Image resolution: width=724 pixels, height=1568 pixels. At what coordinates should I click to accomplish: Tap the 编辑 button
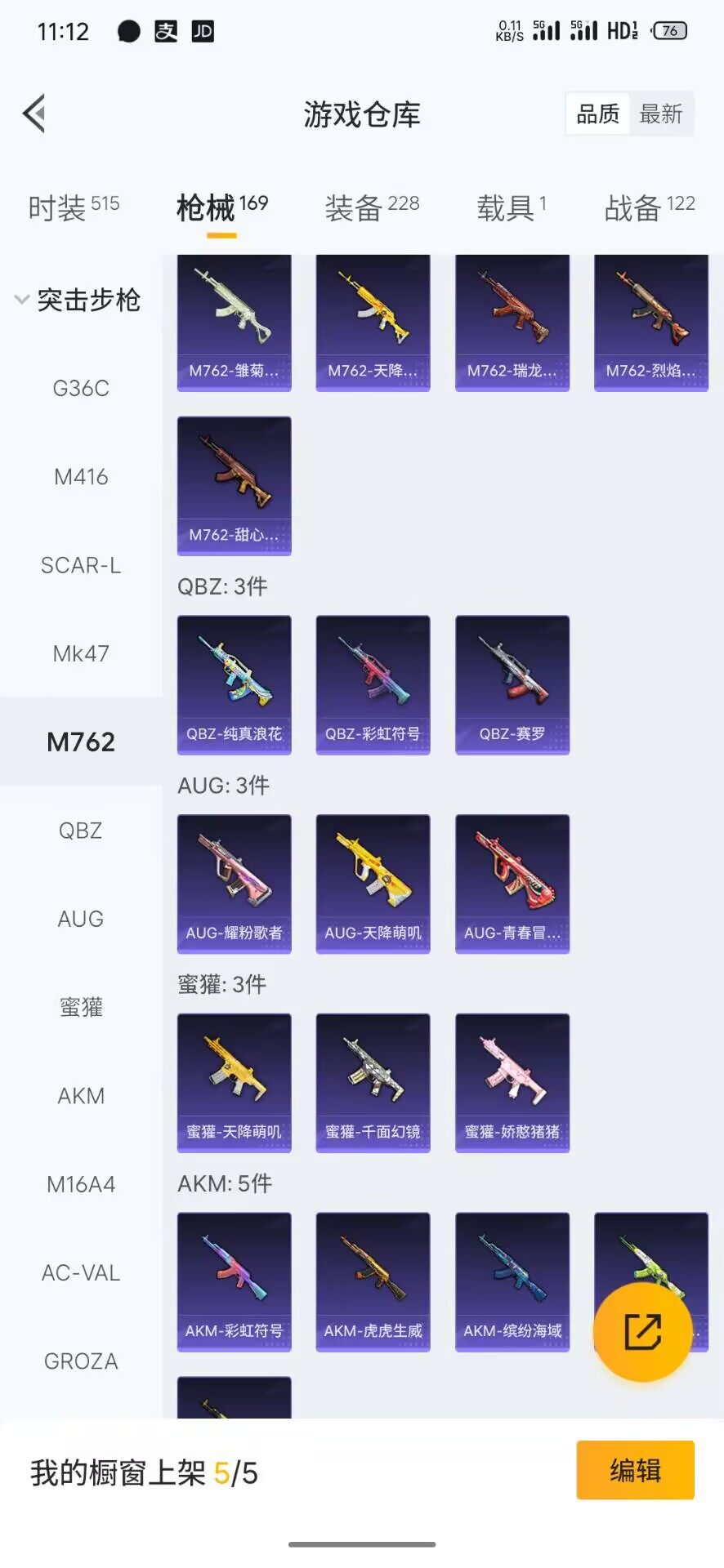point(635,1471)
